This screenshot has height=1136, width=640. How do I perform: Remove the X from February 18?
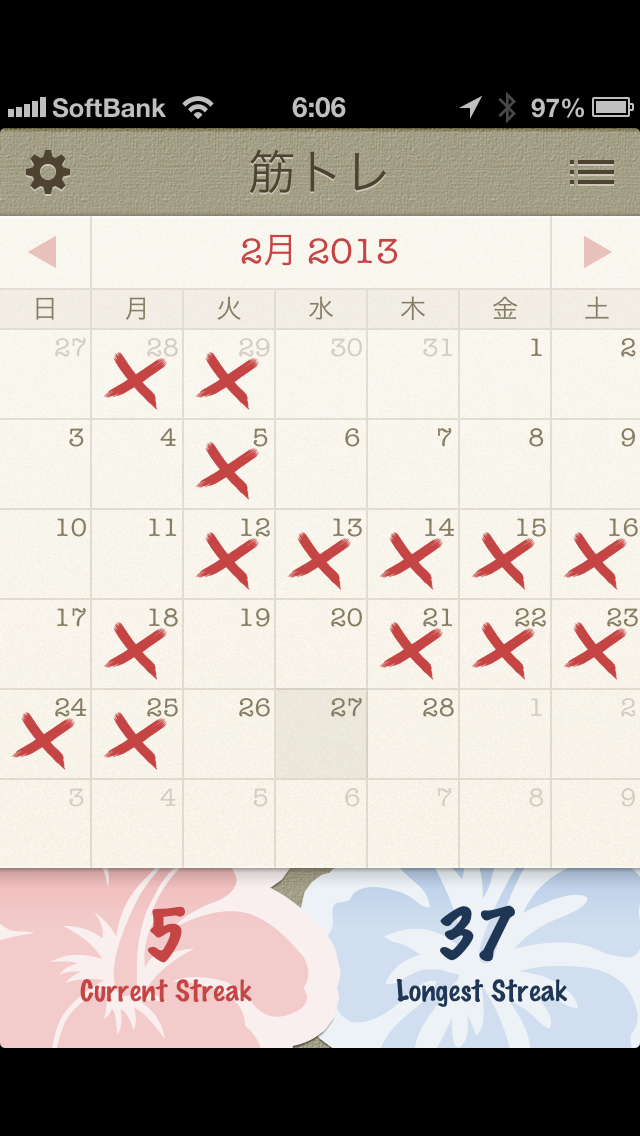point(137,645)
